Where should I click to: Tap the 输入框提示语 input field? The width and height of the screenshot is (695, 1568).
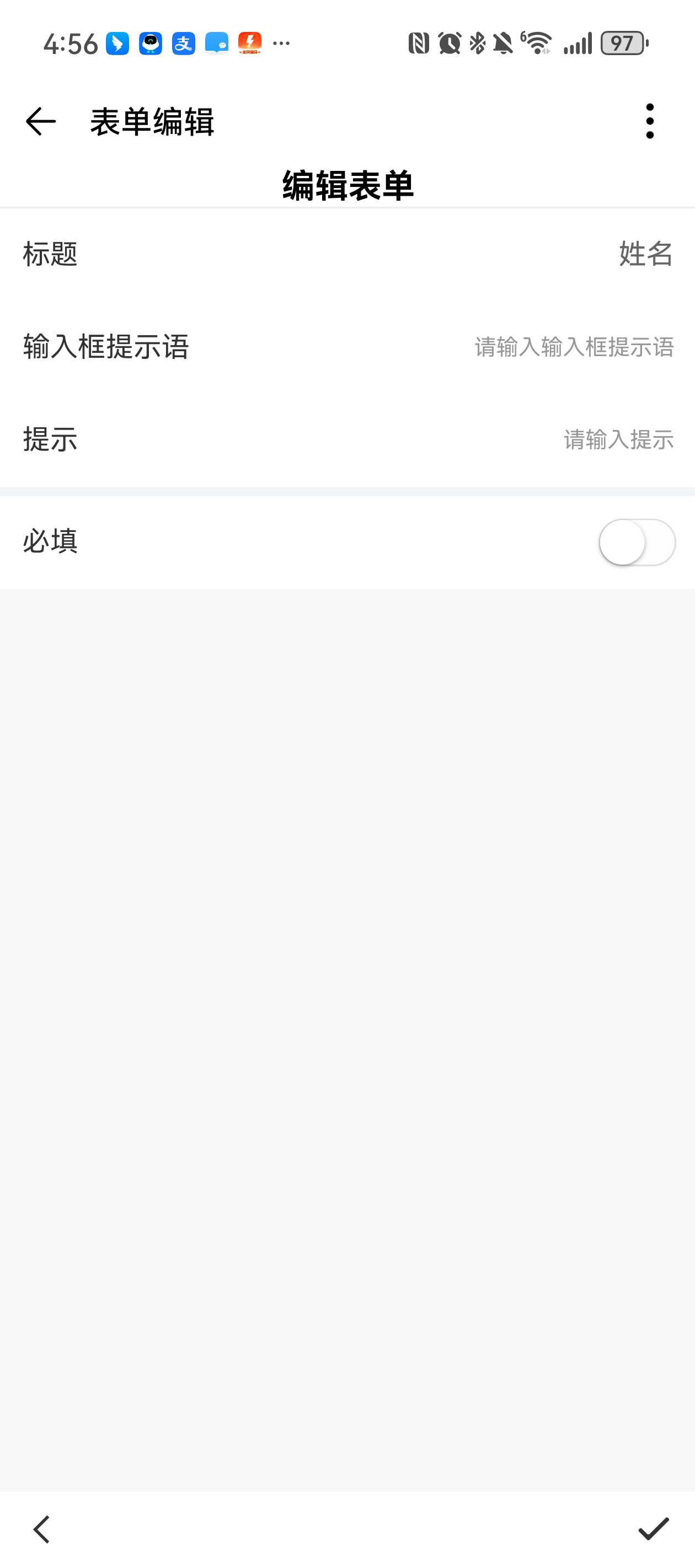pyautogui.click(x=573, y=347)
